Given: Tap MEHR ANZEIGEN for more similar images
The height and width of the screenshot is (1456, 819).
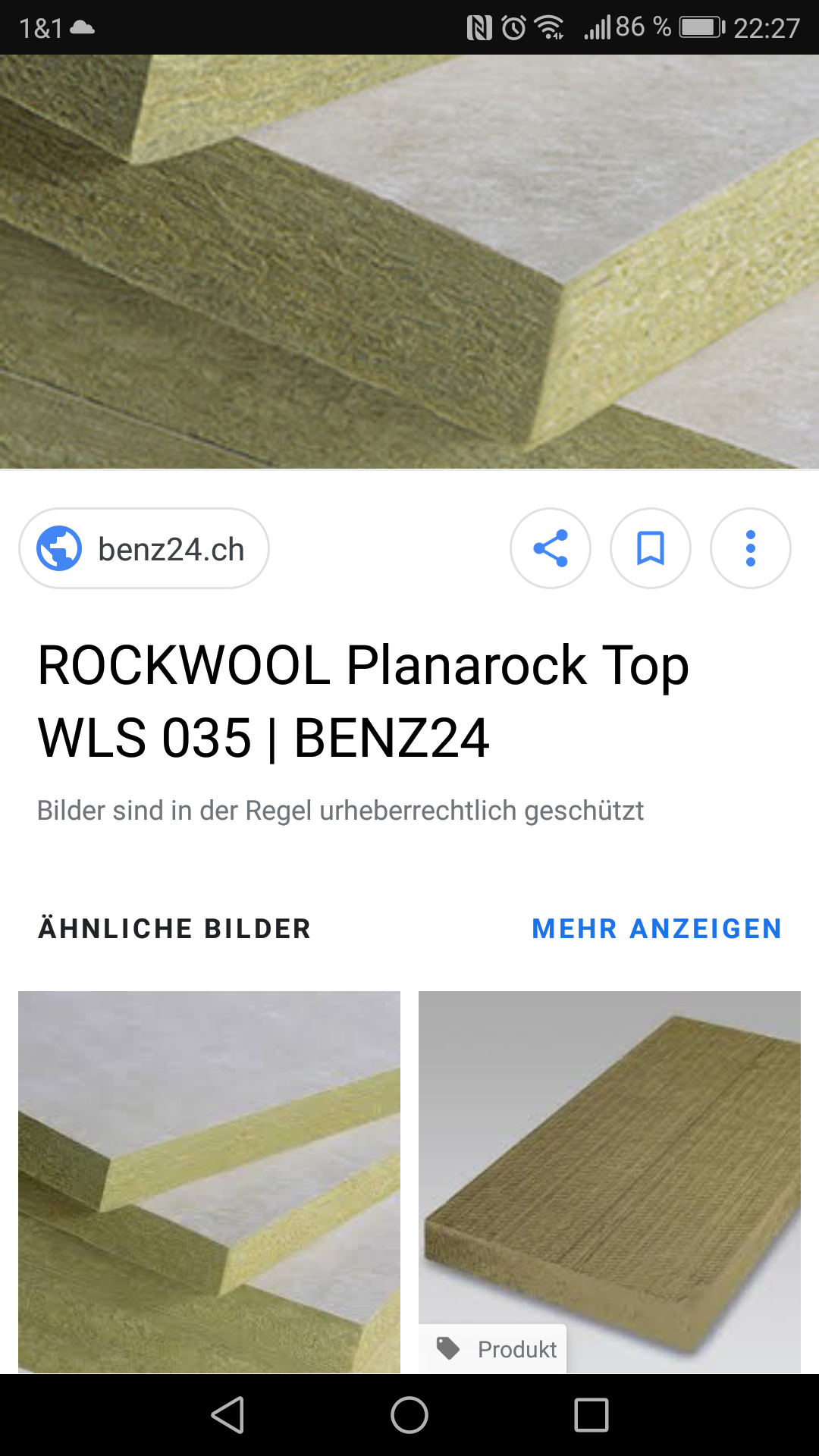Looking at the screenshot, I should 657,928.
